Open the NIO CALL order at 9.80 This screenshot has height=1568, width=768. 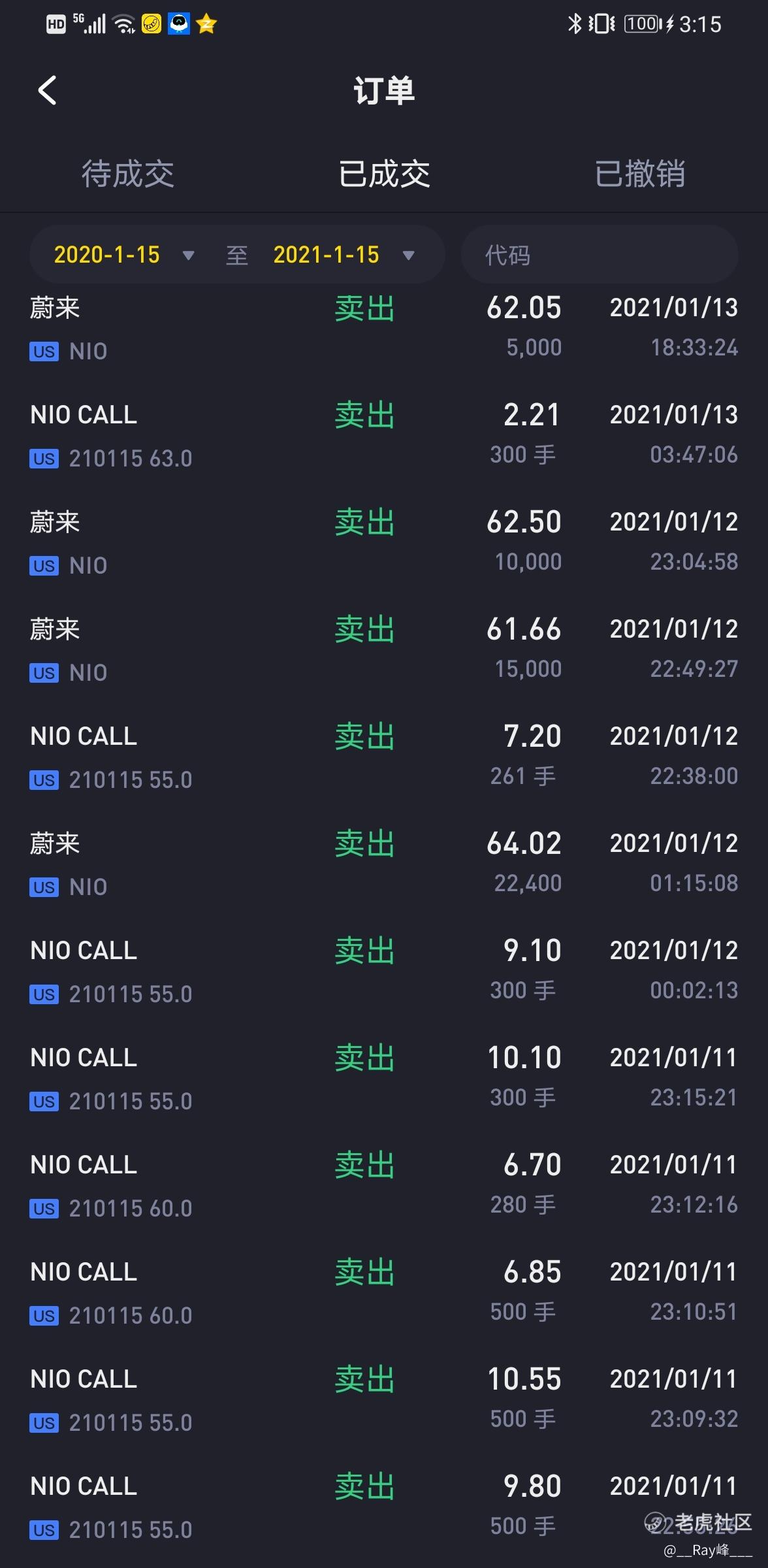pos(384,1507)
